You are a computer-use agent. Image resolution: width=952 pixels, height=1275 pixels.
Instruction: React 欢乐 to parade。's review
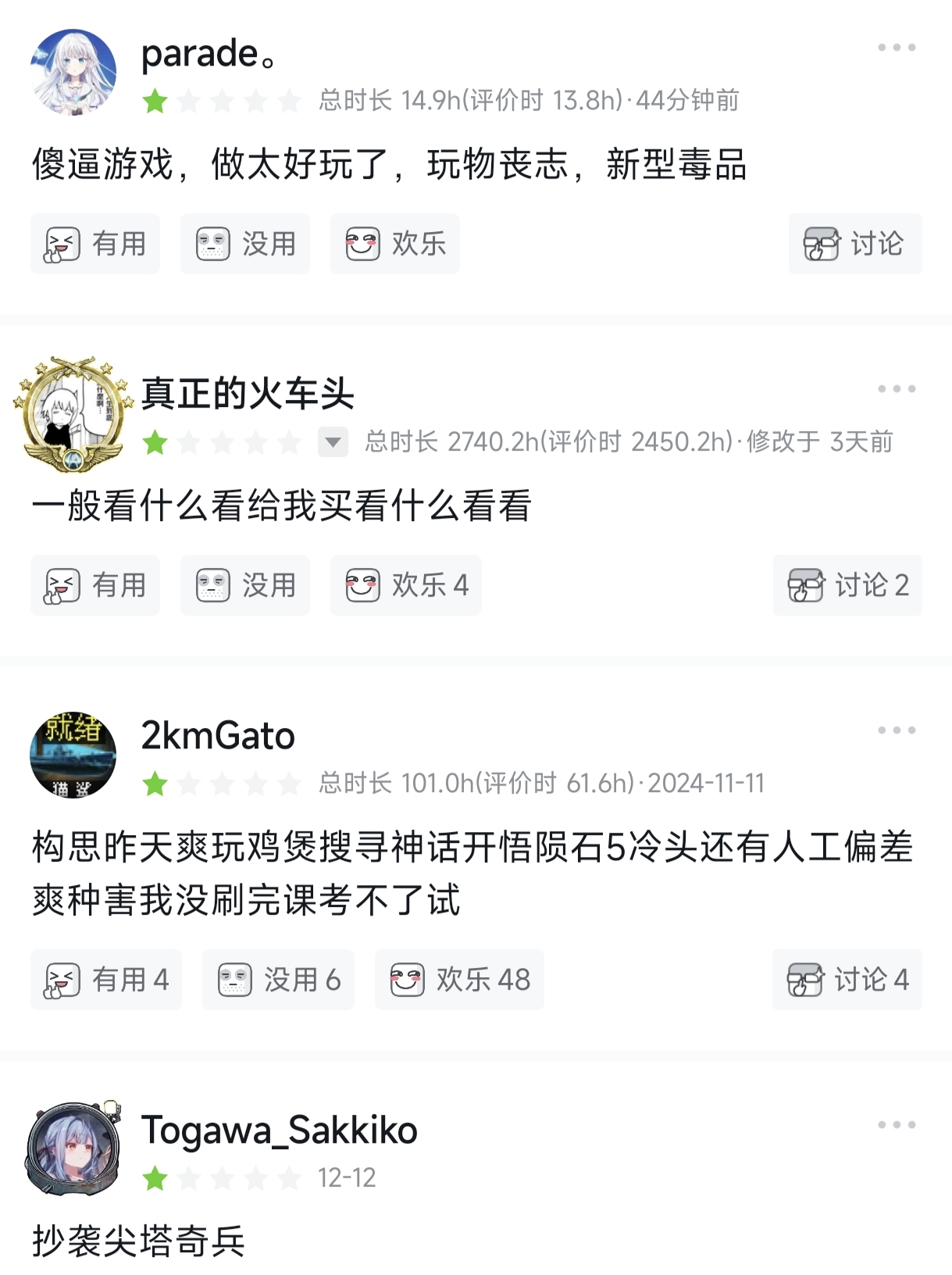coord(395,244)
